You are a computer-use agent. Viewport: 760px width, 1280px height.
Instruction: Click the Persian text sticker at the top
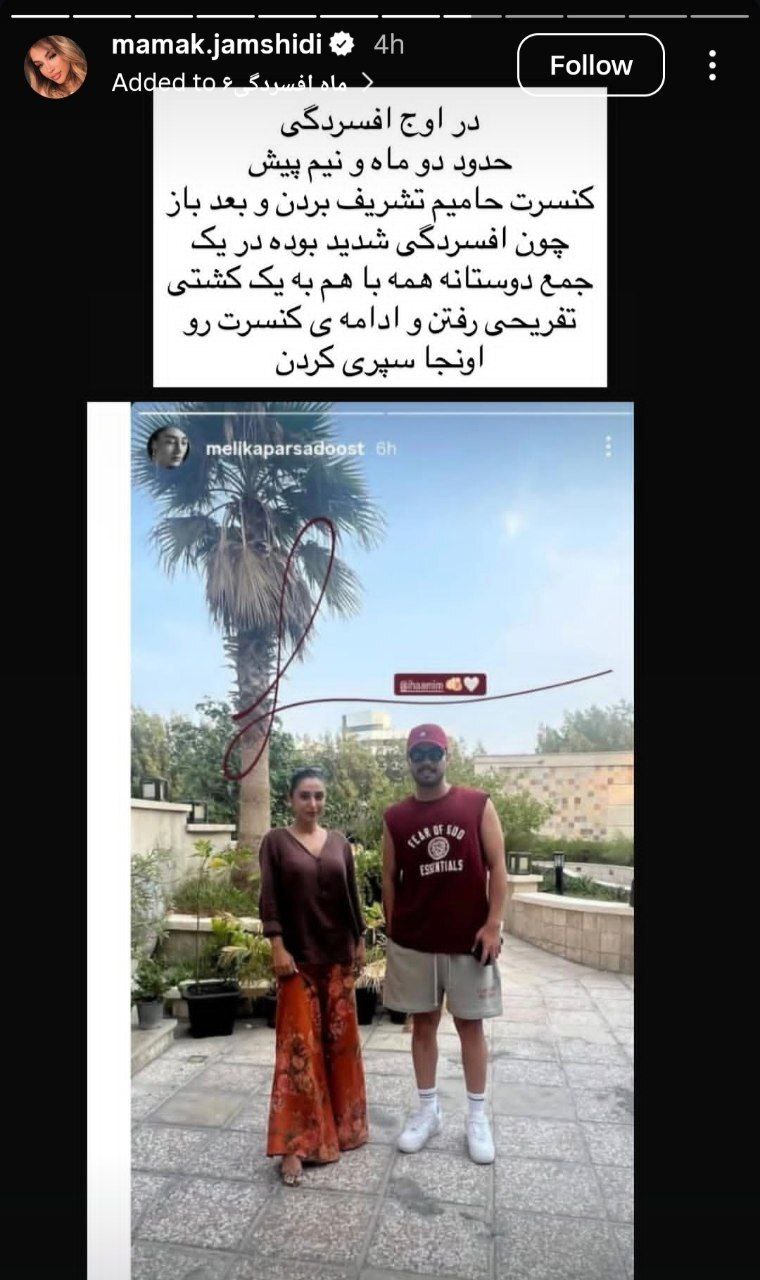(x=380, y=240)
